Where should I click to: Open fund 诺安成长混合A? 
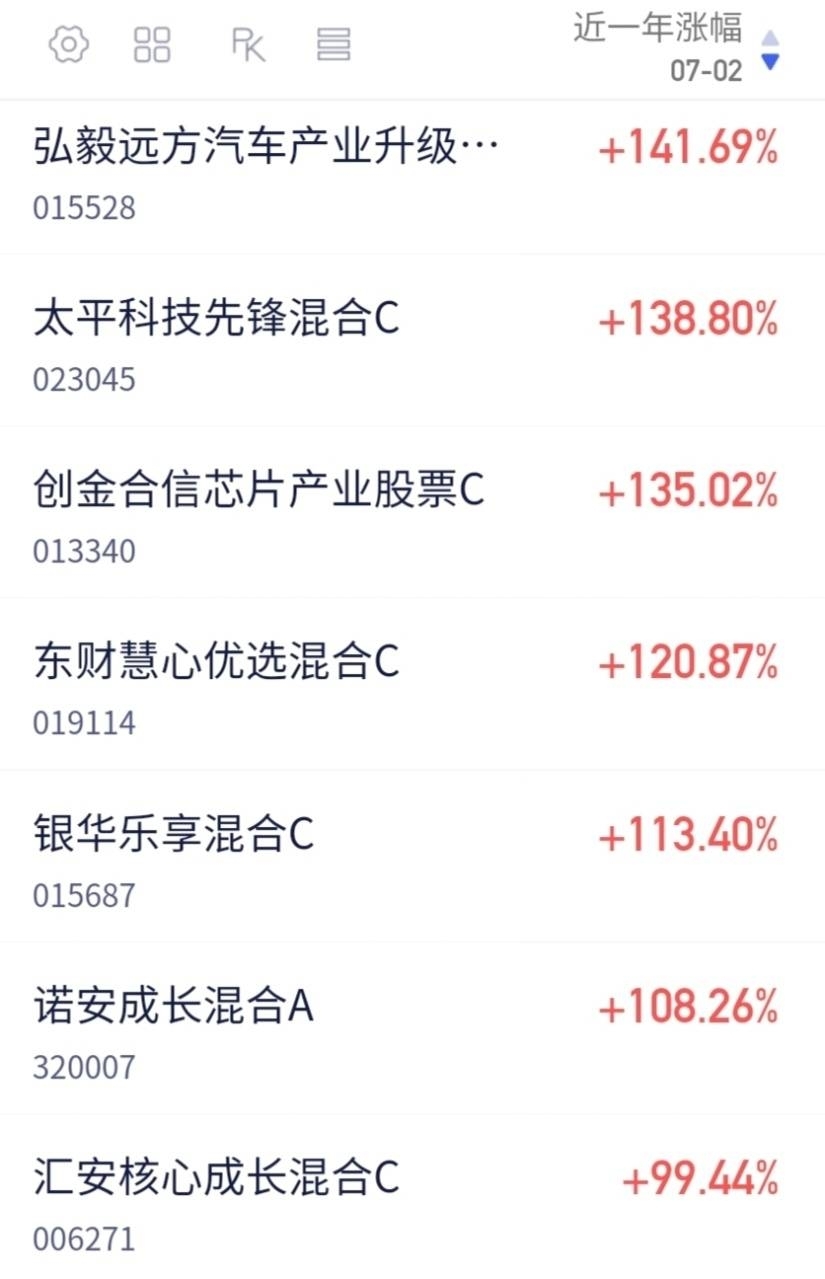click(412, 1029)
